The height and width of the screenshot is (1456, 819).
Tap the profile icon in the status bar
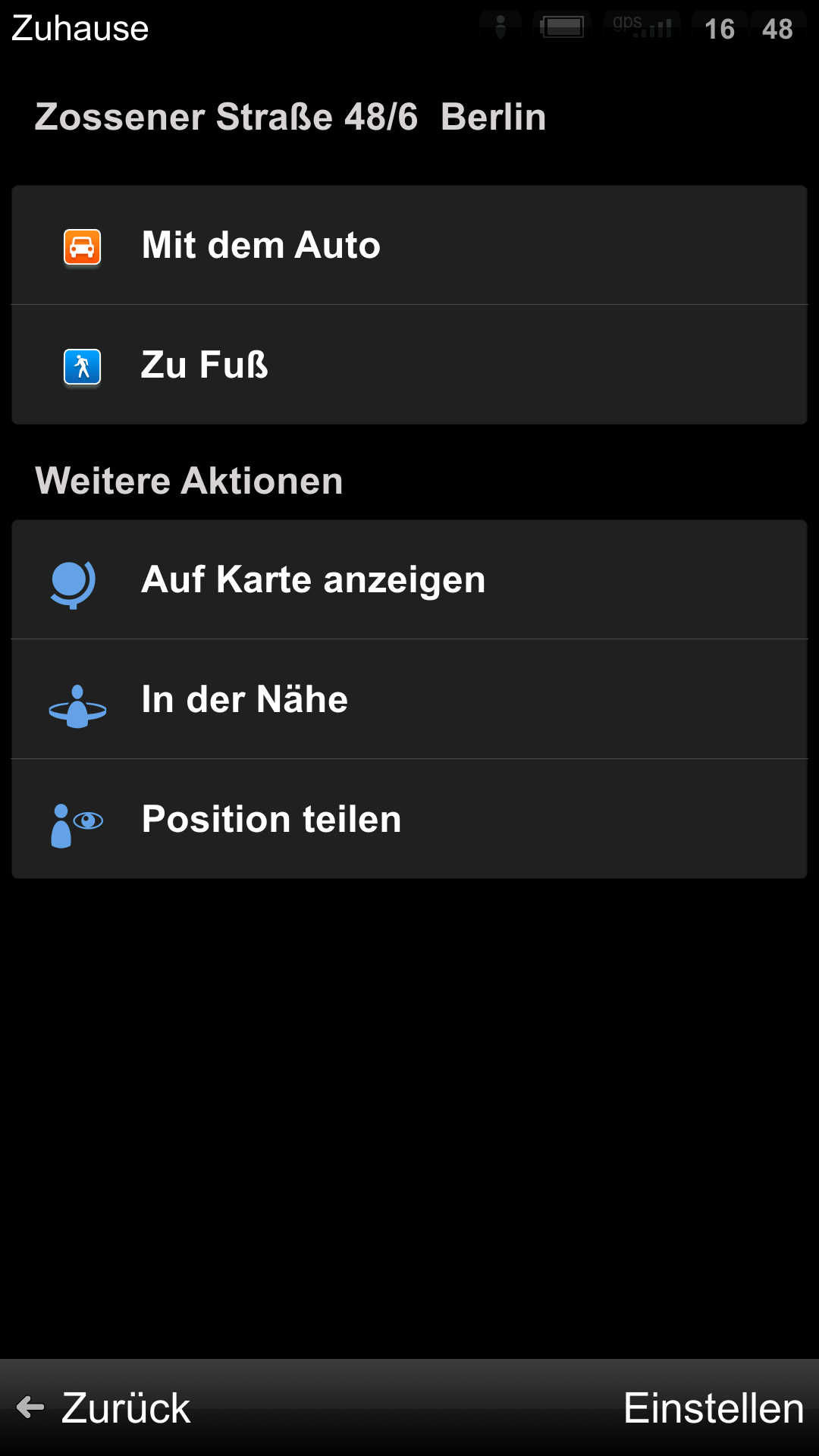tap(500, 25)
